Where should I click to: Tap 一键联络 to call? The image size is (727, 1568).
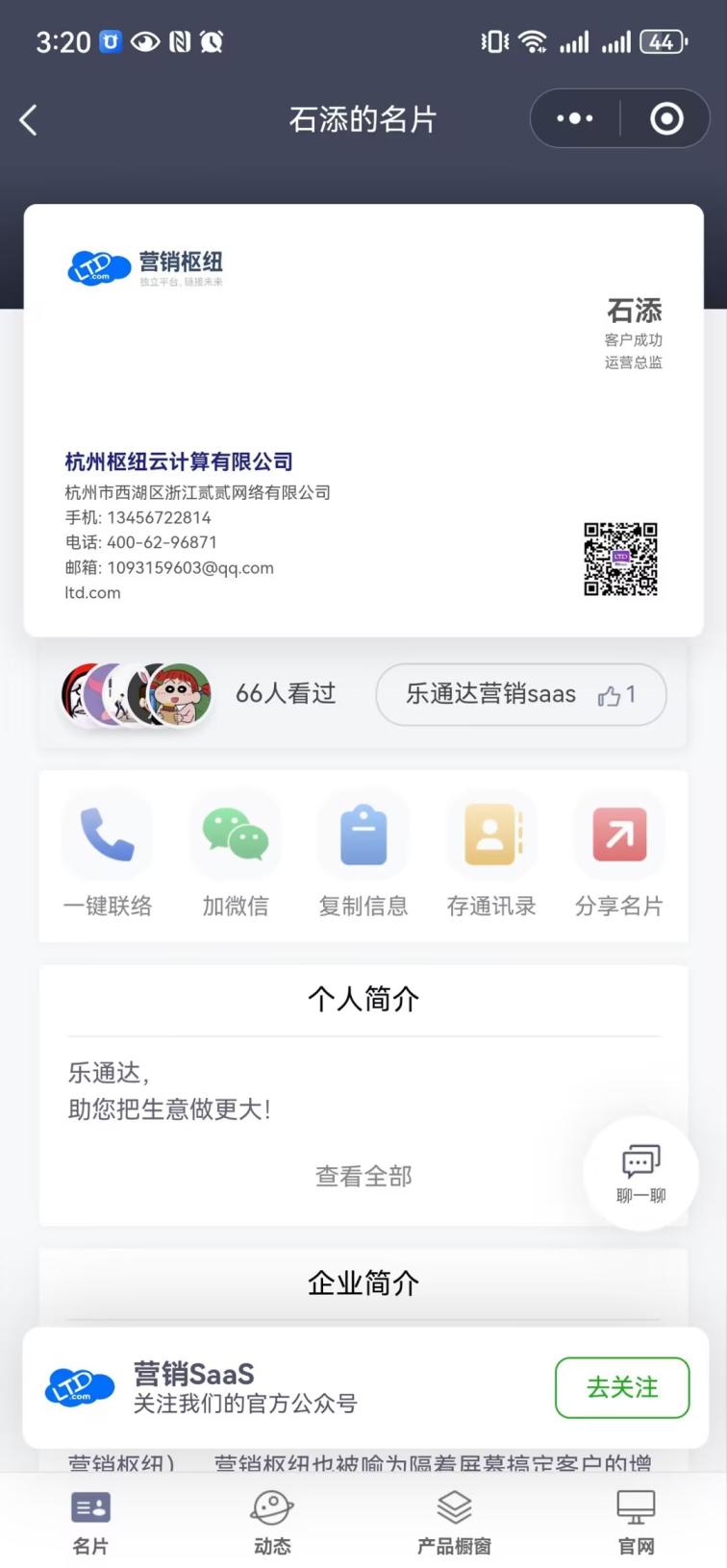click(108, 853)
